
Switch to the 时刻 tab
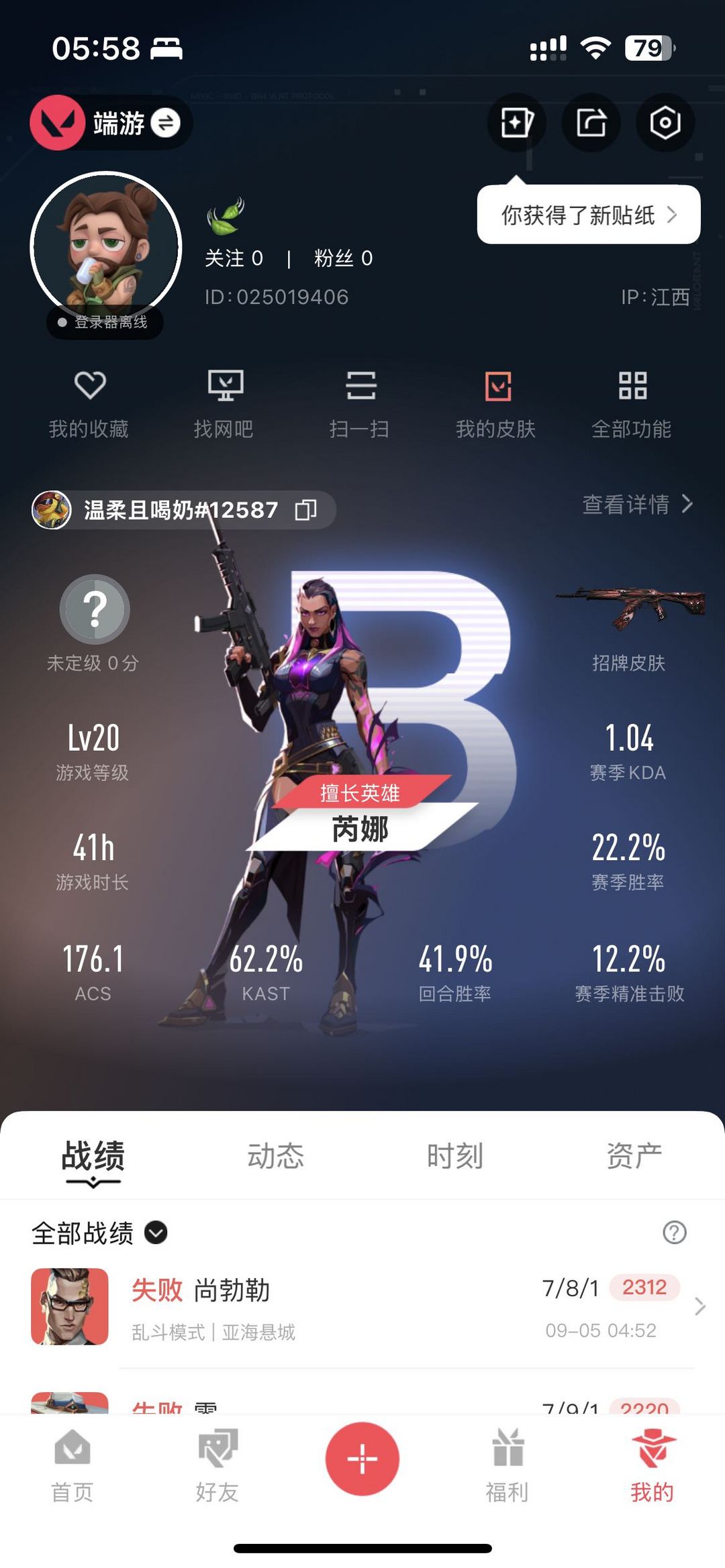point(454,1156)
